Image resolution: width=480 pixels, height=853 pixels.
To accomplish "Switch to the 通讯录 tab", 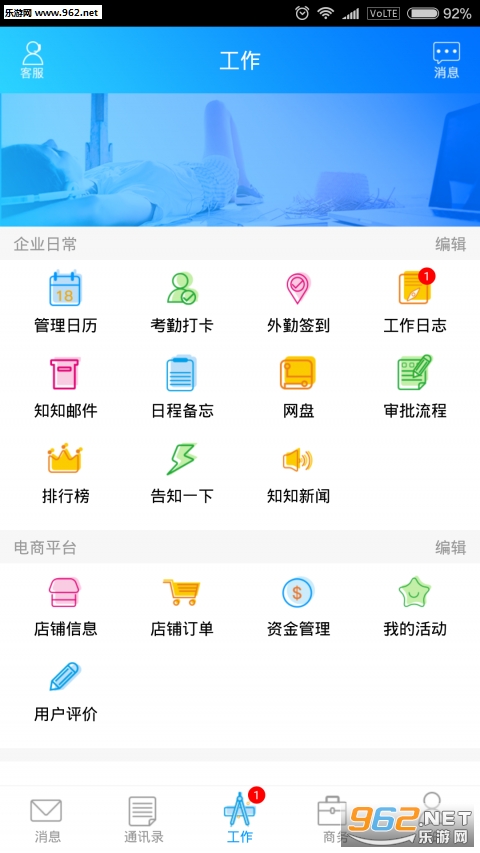I will click(143, 820).
